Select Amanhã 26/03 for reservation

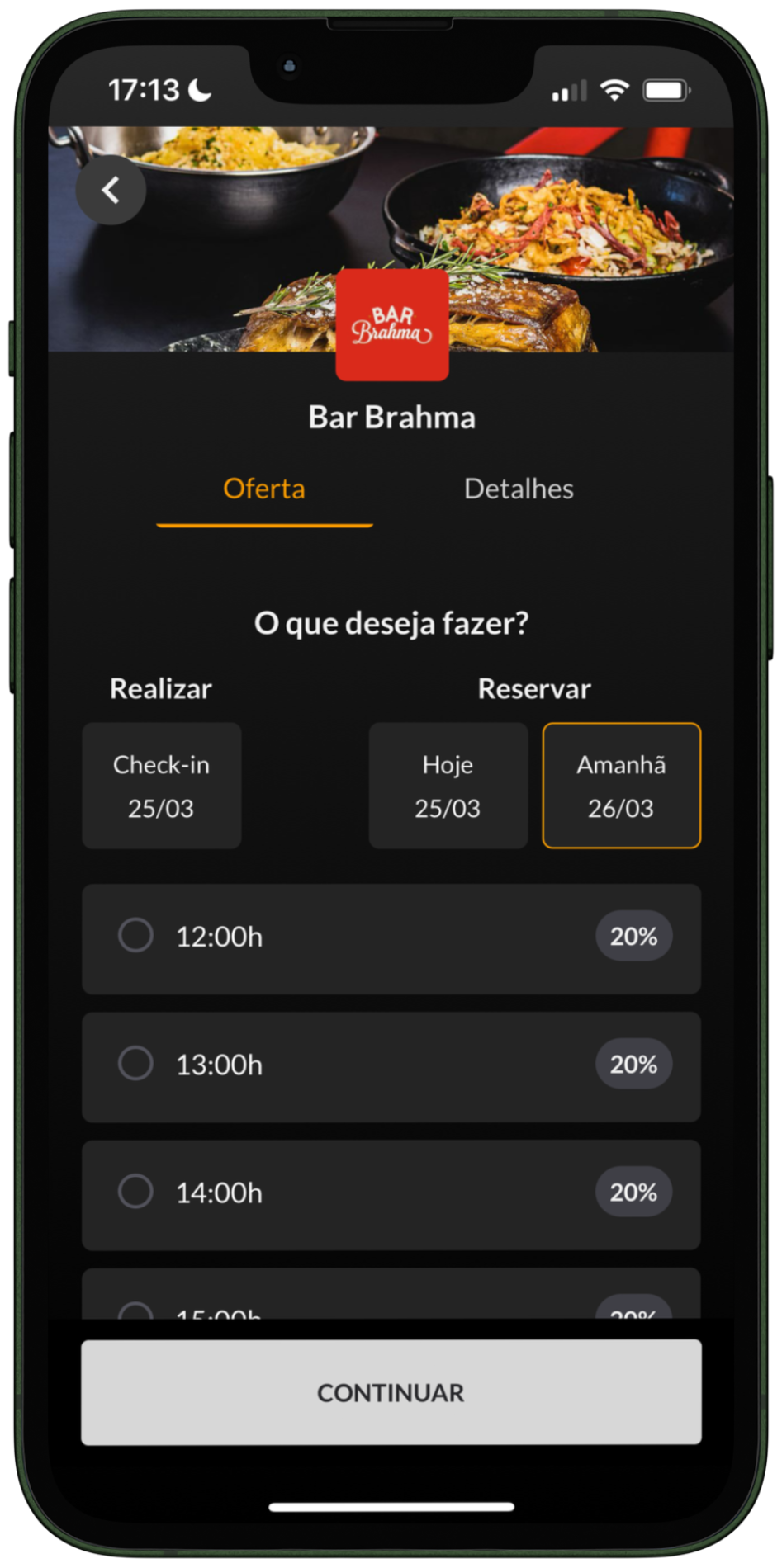(621, 786)
